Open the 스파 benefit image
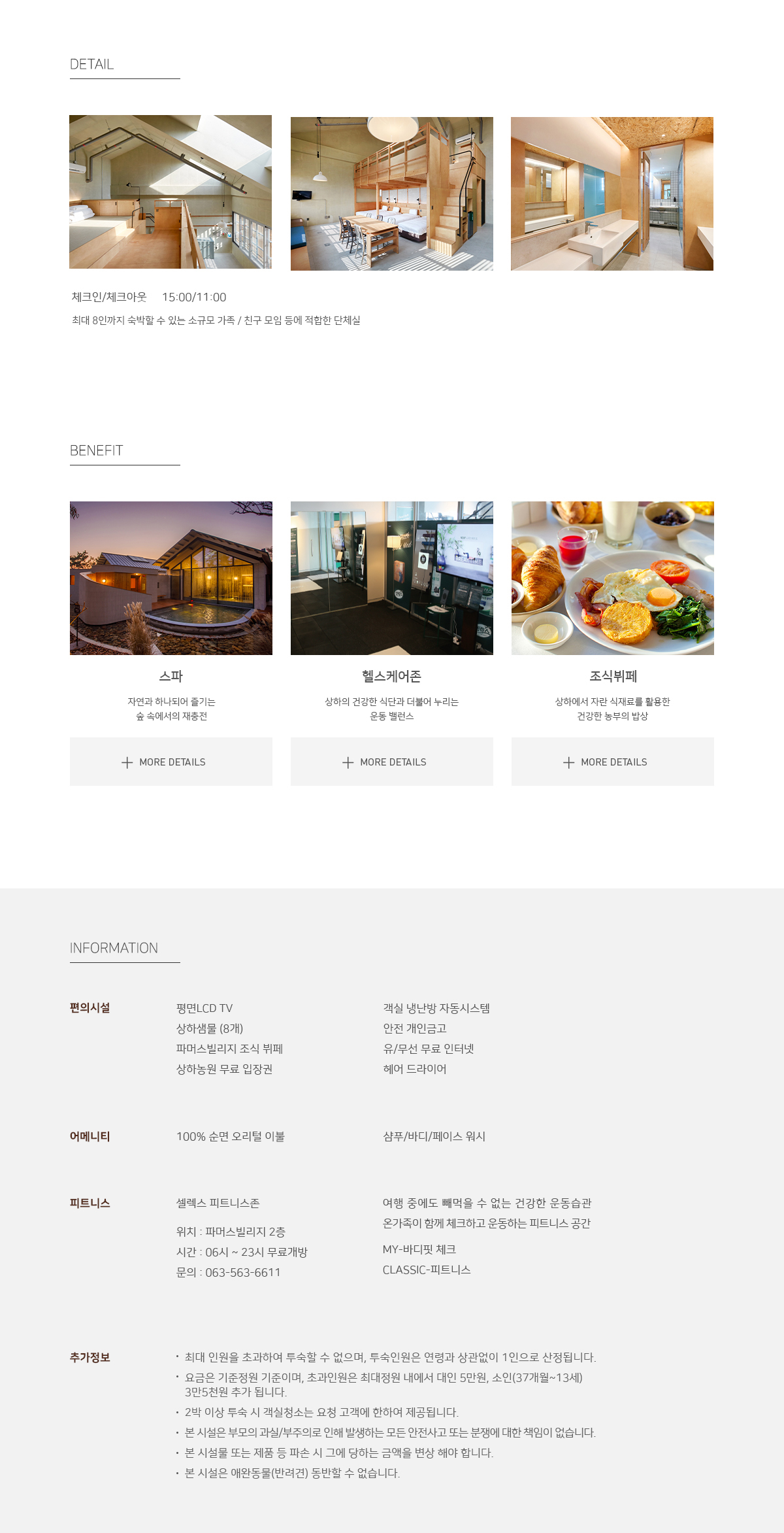This screenshot has width=784, height=1533. [171, 578]
